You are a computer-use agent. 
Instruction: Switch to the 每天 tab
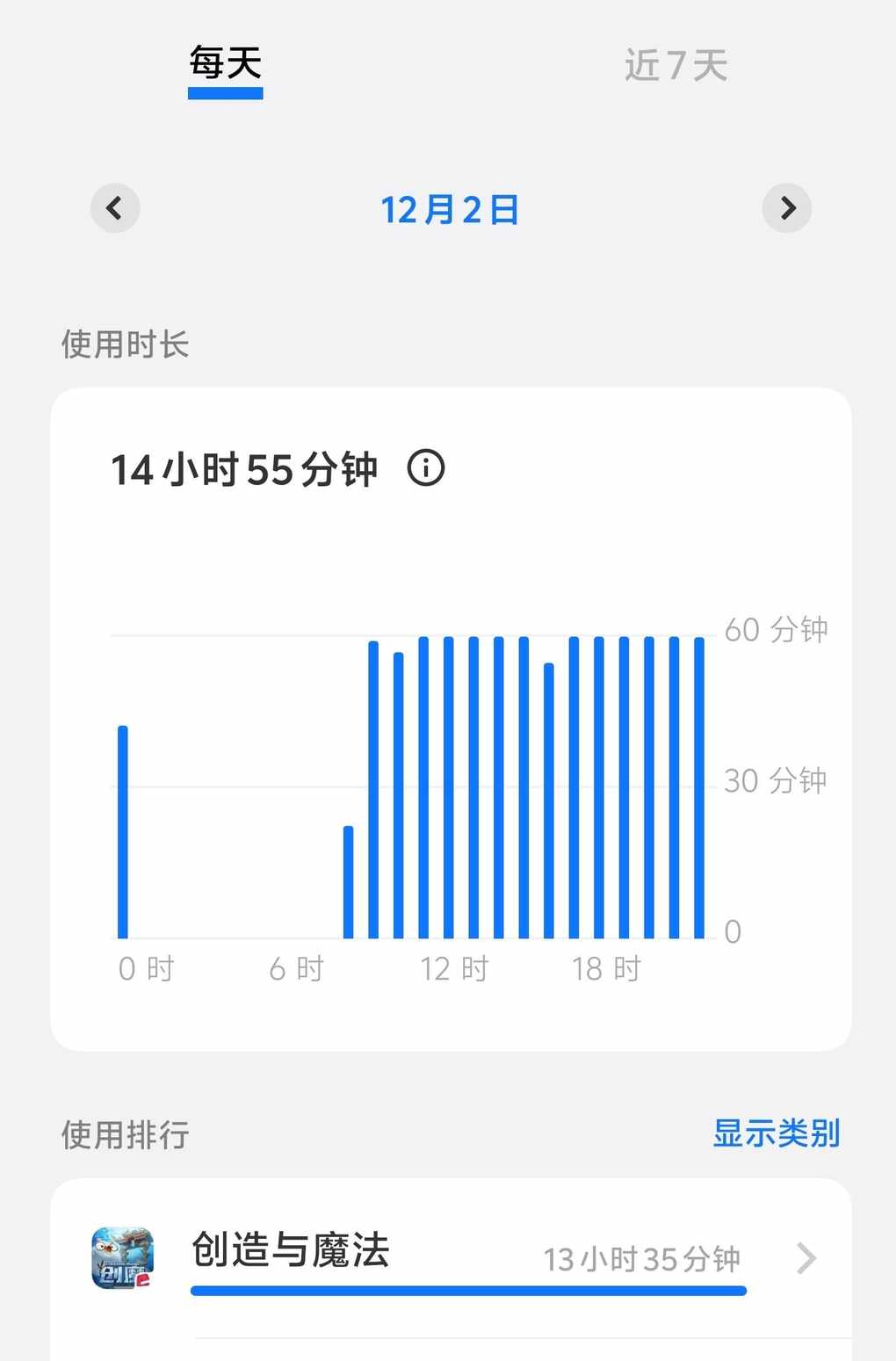tap(226, 65)
